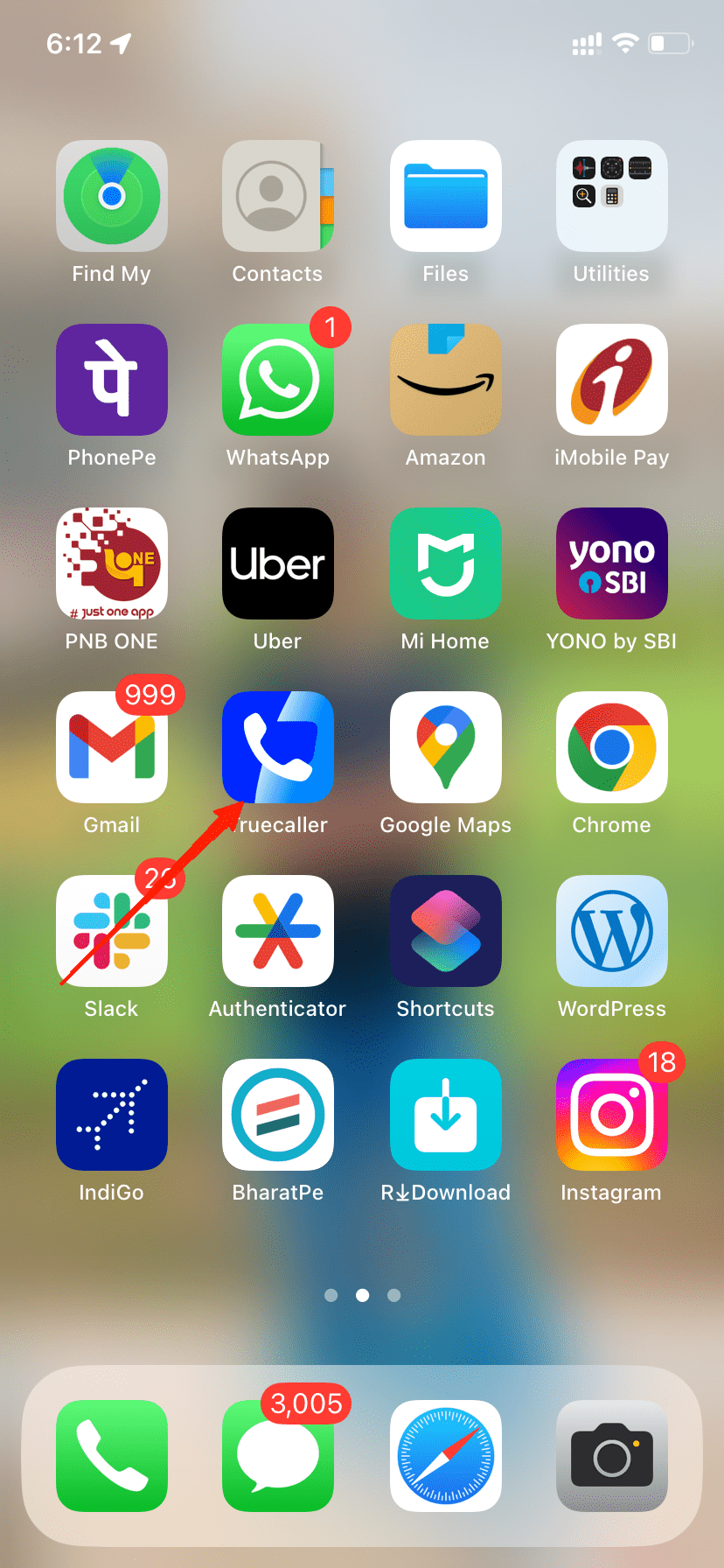
Task: Open the Utilities folder
Action: click(611, 196)
